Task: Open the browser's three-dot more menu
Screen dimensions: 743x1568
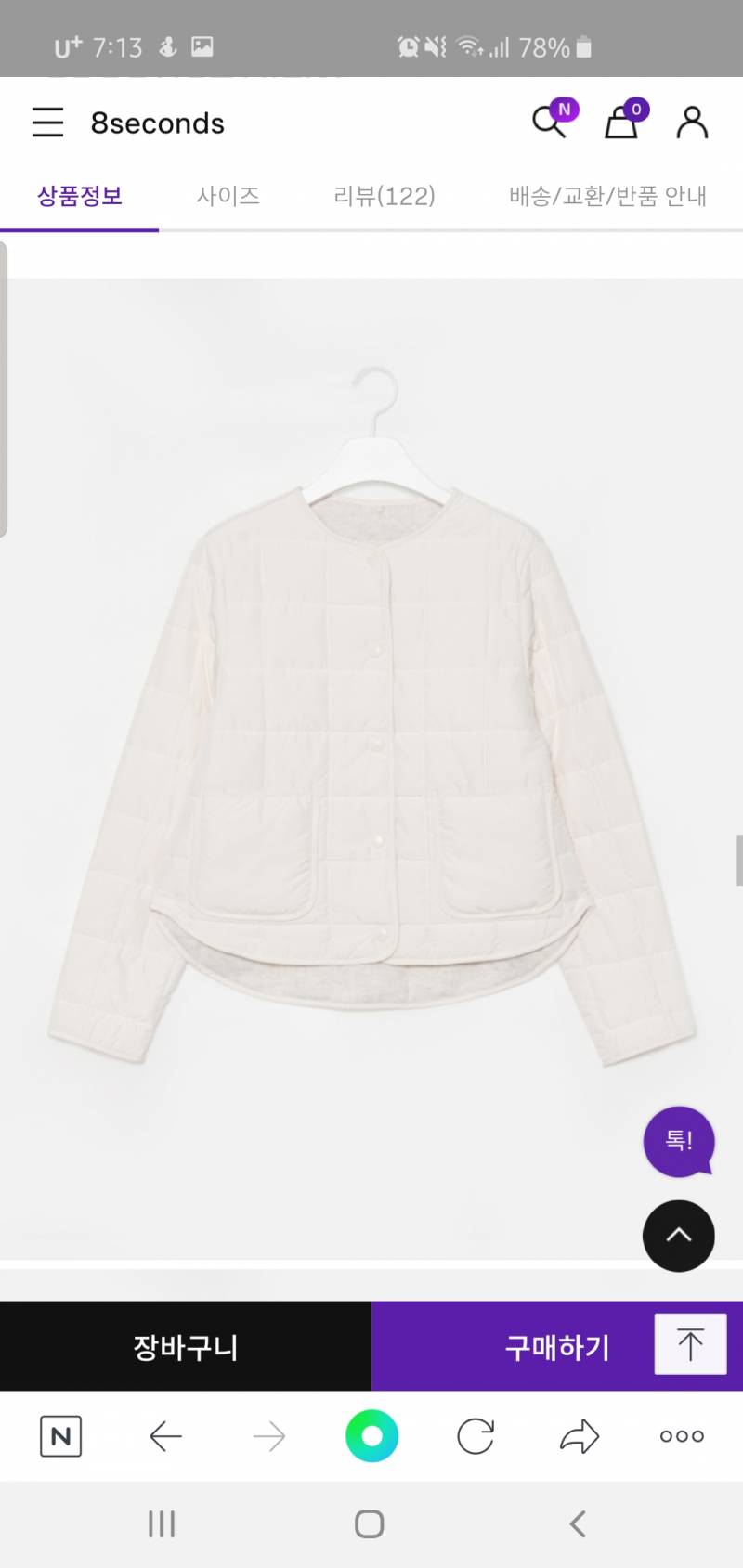Action: point(683,1436)
